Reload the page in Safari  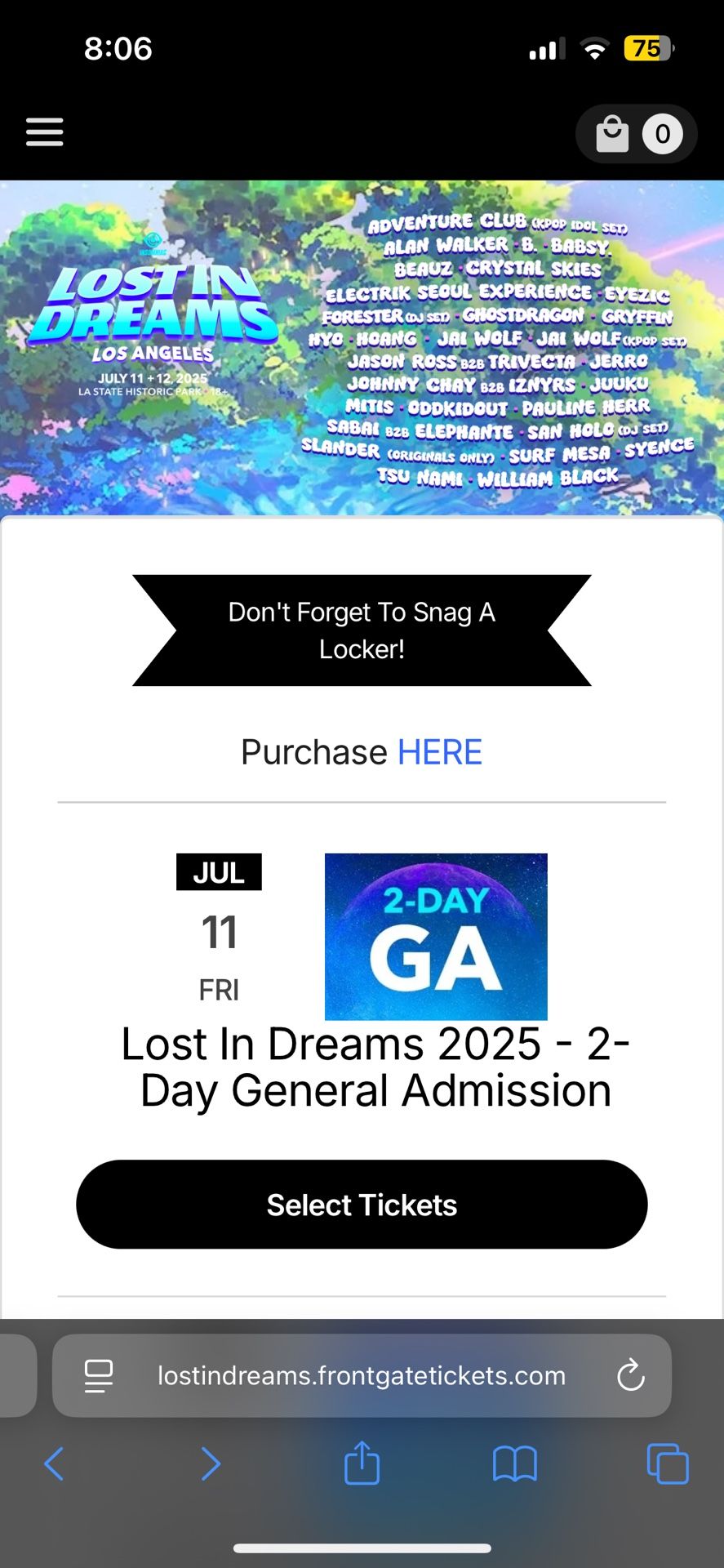coord(630,1375)
